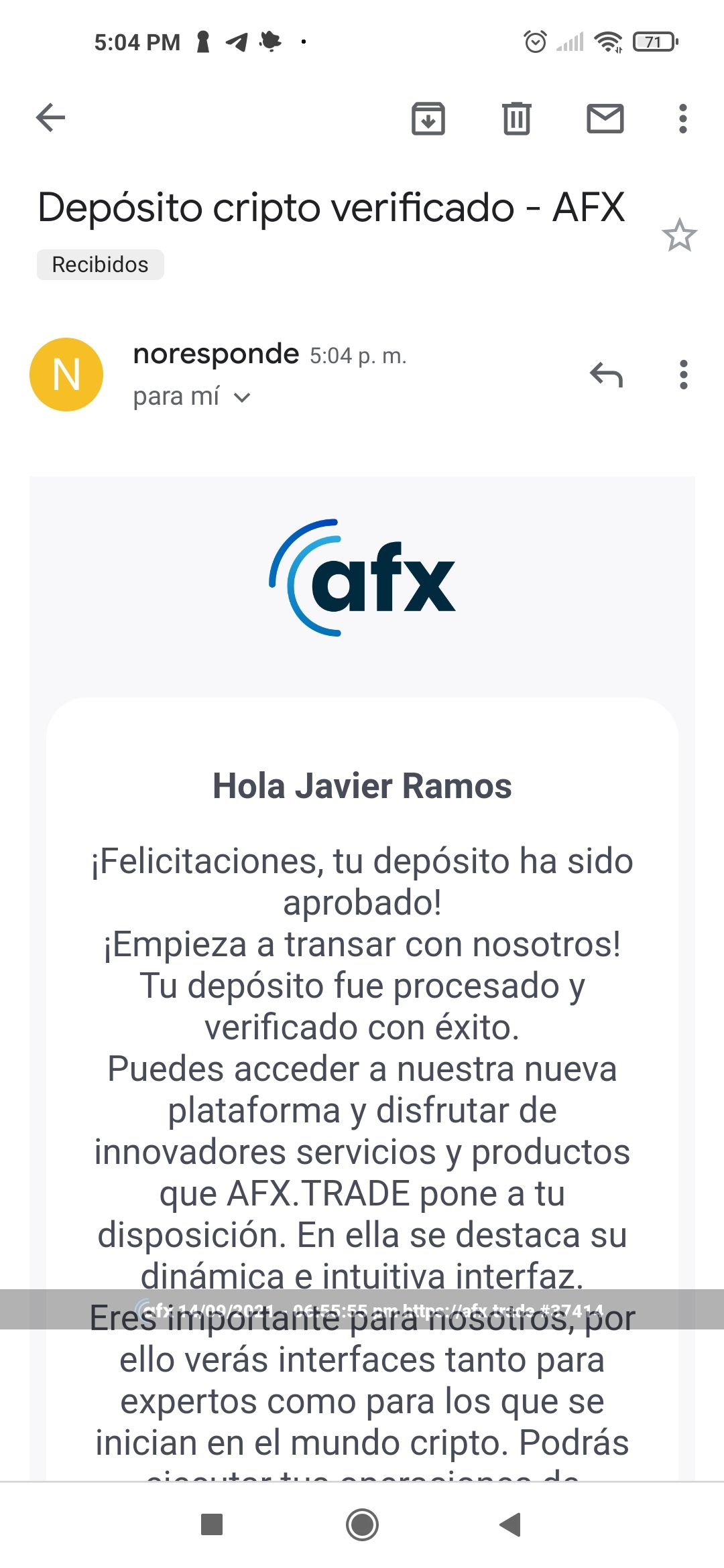Open the noresponde sender avatar
Viewport: 724px width, 1568px height.
coord(66,375)
